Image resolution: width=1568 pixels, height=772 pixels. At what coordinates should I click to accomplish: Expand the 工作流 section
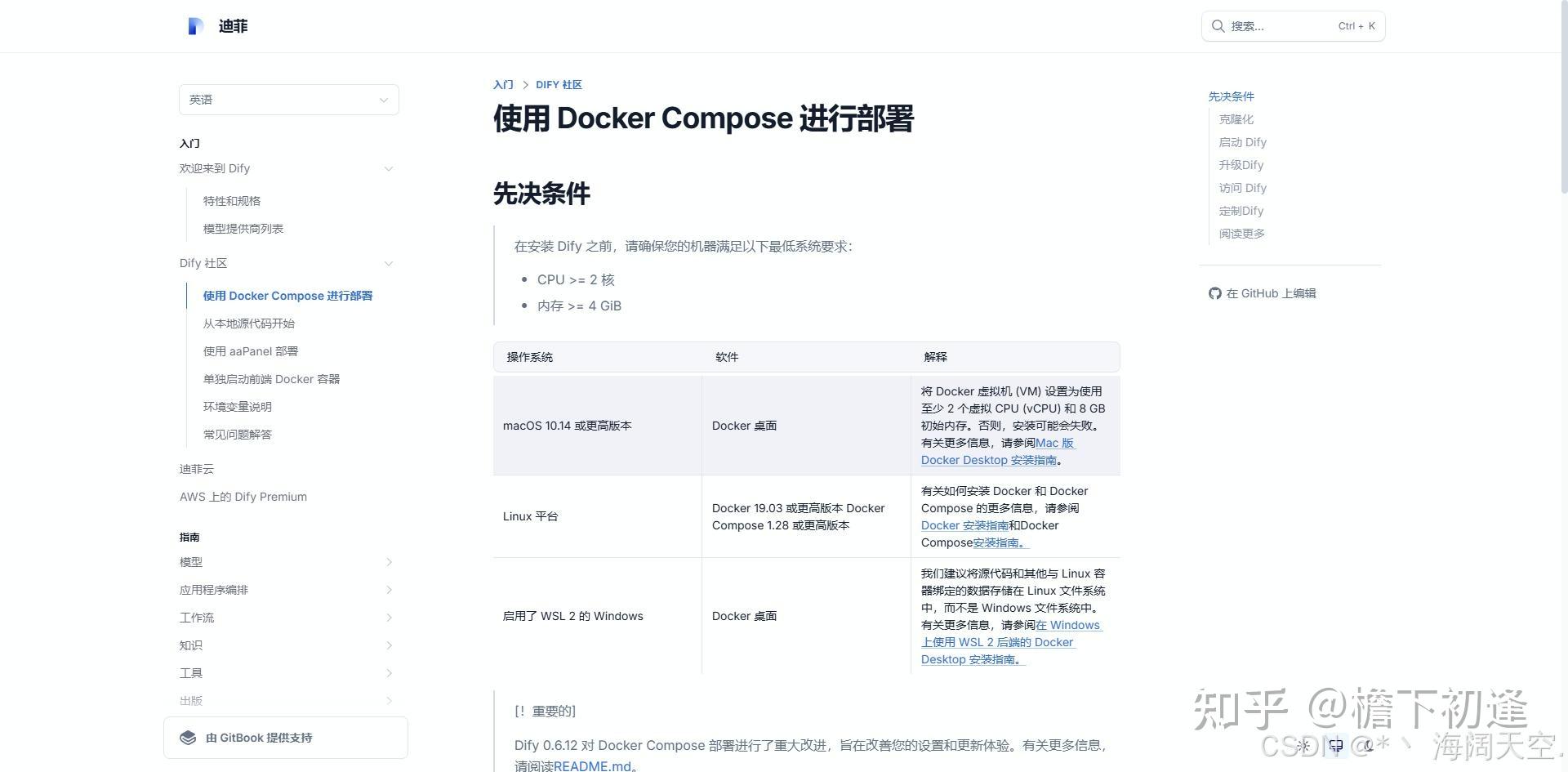(x=389, y=618)
